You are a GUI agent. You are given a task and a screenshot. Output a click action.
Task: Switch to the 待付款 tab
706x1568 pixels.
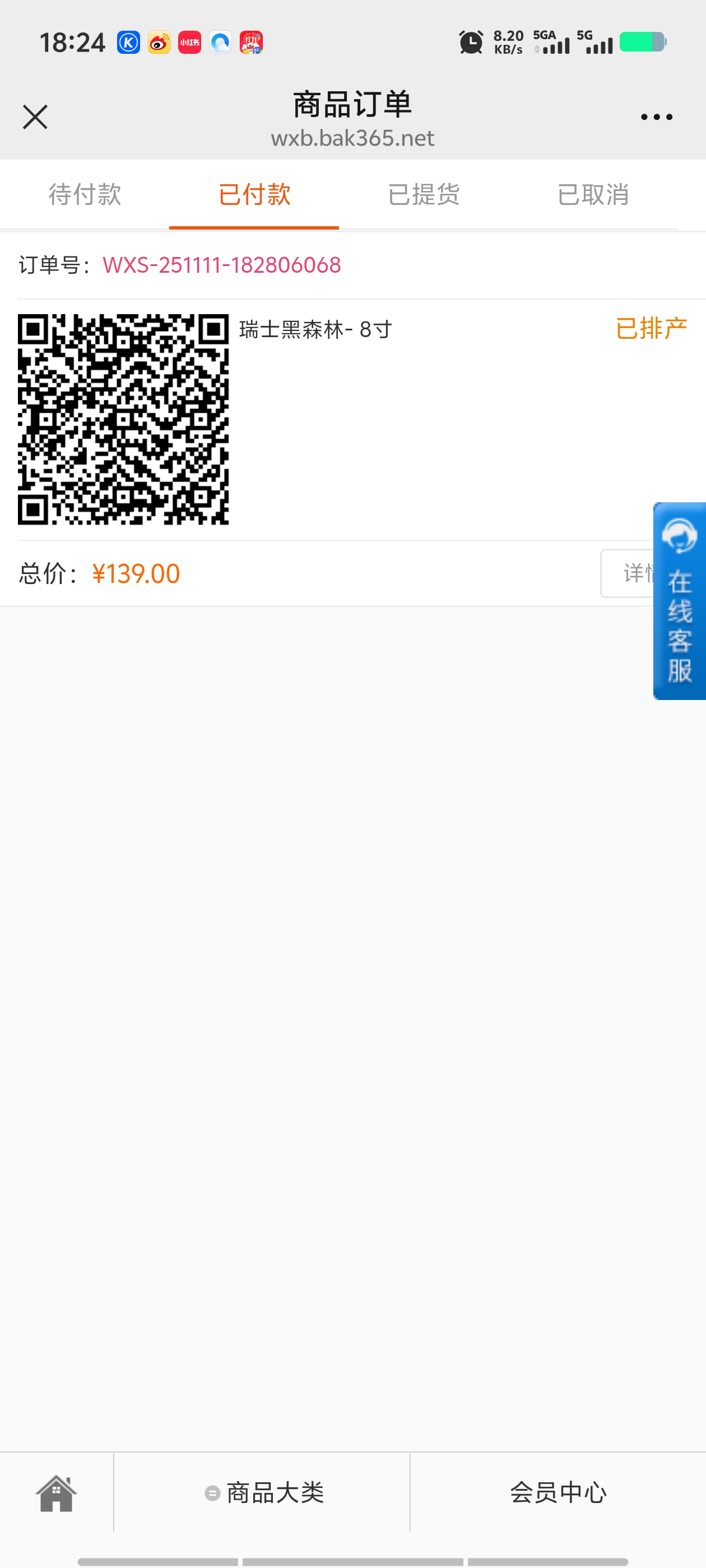point(85,195)
